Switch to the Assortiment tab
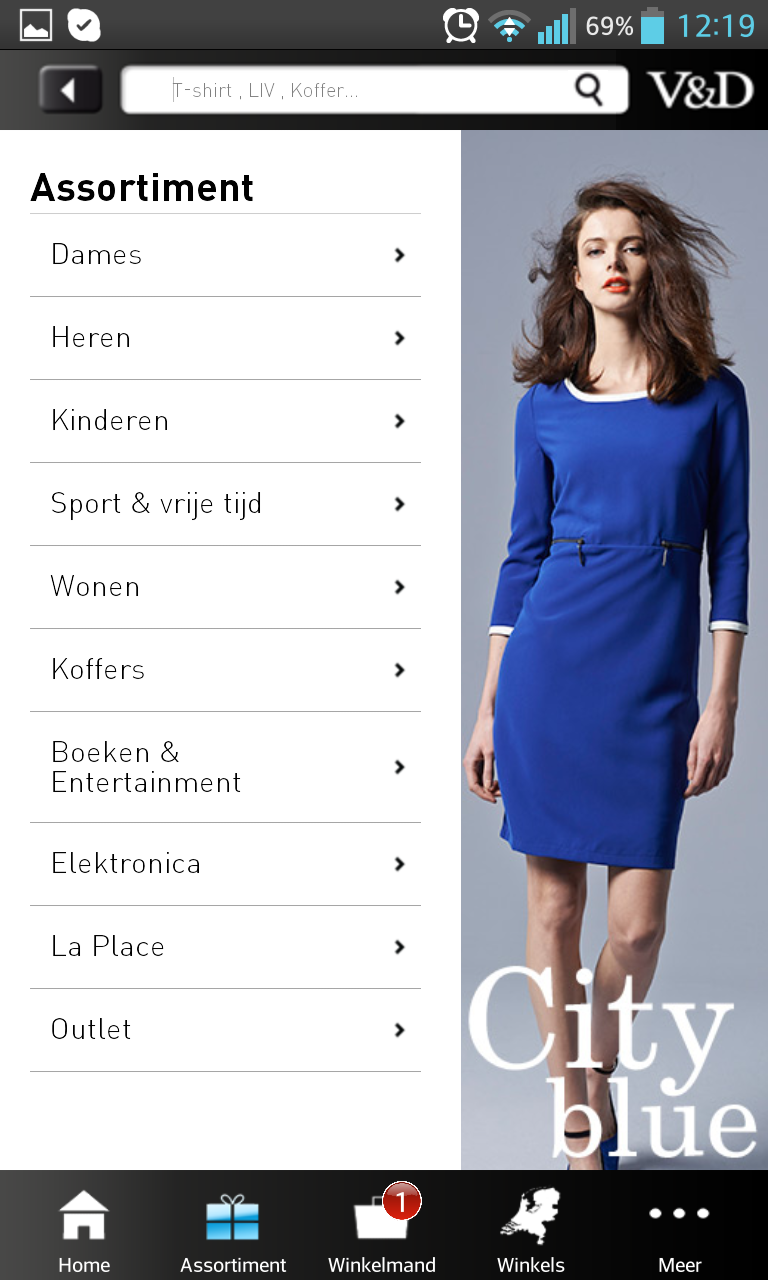 [233, 1228]
